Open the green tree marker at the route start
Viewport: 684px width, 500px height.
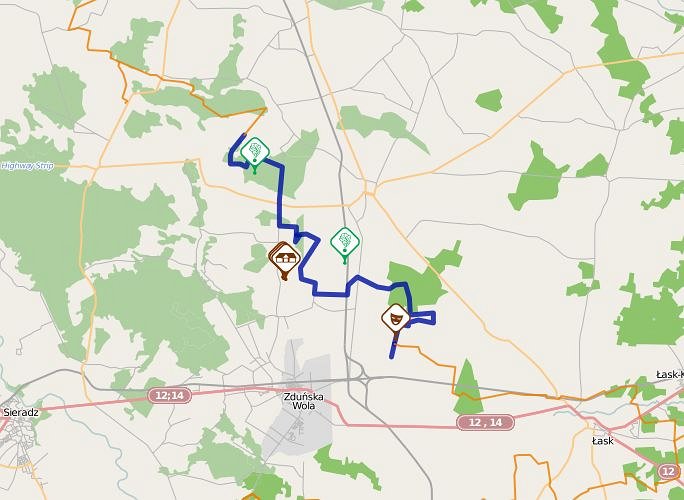(x=255, y=152)
